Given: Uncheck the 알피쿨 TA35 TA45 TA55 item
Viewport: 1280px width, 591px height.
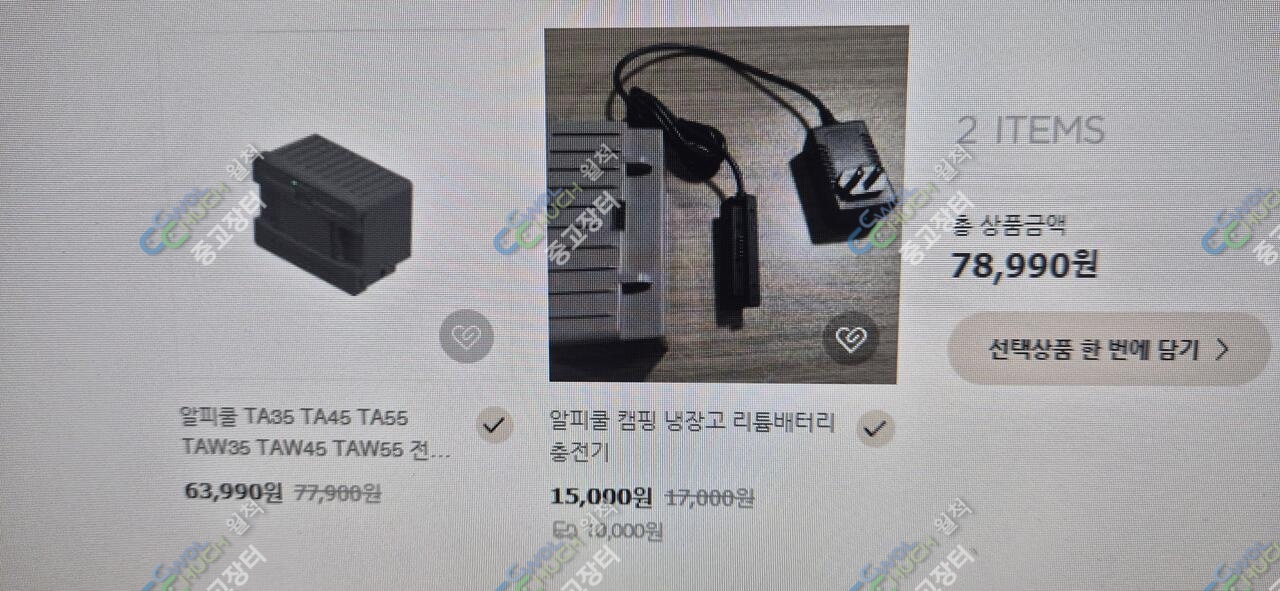Looking at the screenshot, I should 492,426.
